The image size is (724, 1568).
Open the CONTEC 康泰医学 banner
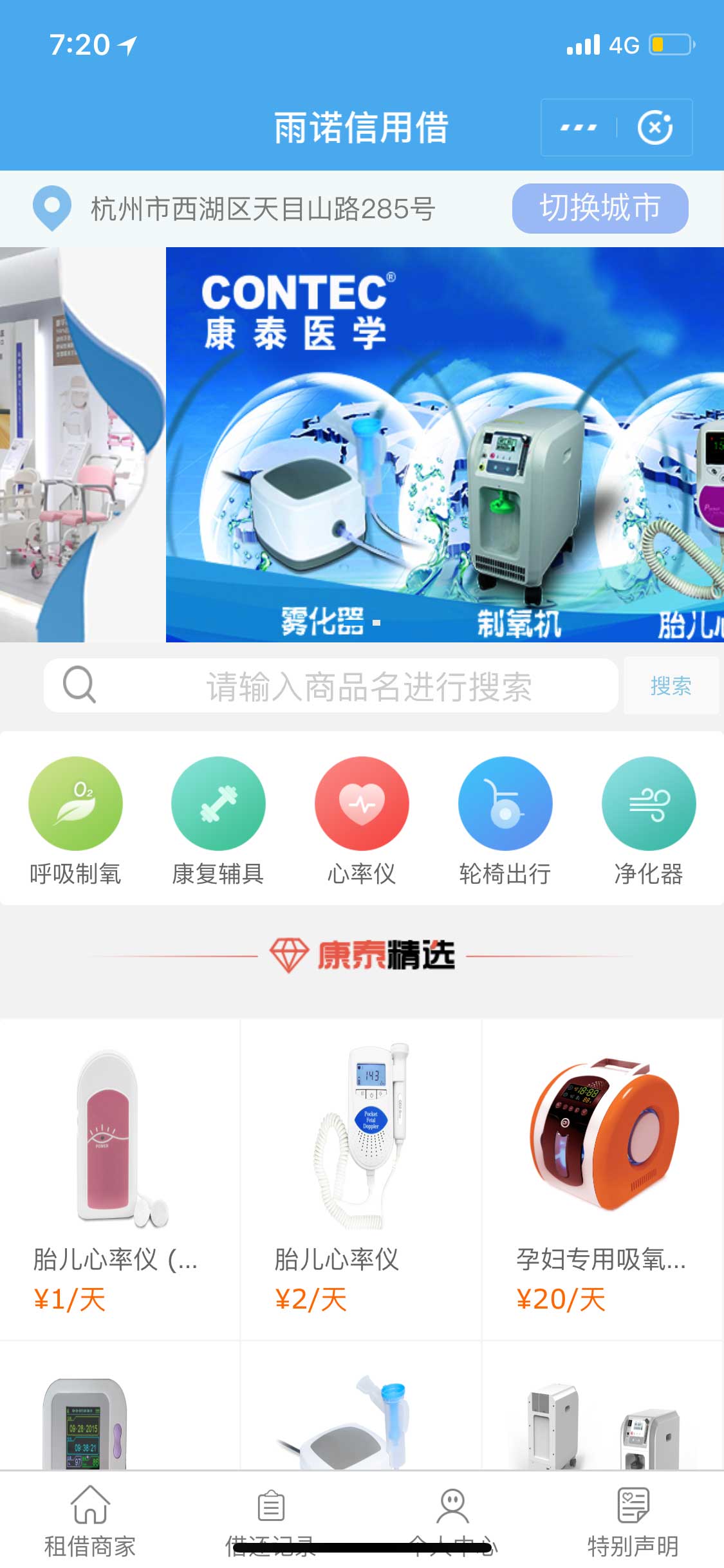444,444
